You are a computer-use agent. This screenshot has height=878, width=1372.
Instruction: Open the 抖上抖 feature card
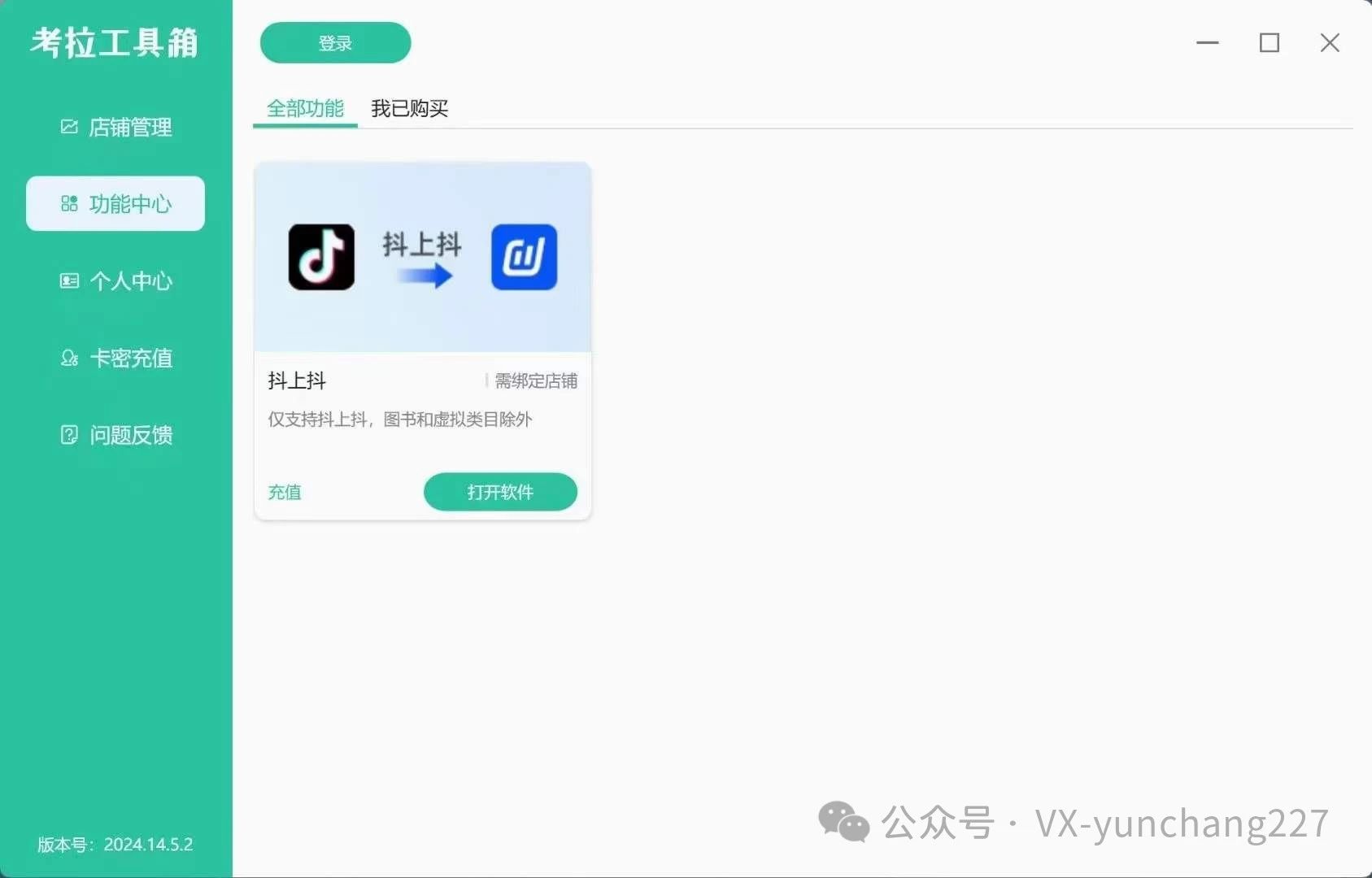[x=422, y=258]
